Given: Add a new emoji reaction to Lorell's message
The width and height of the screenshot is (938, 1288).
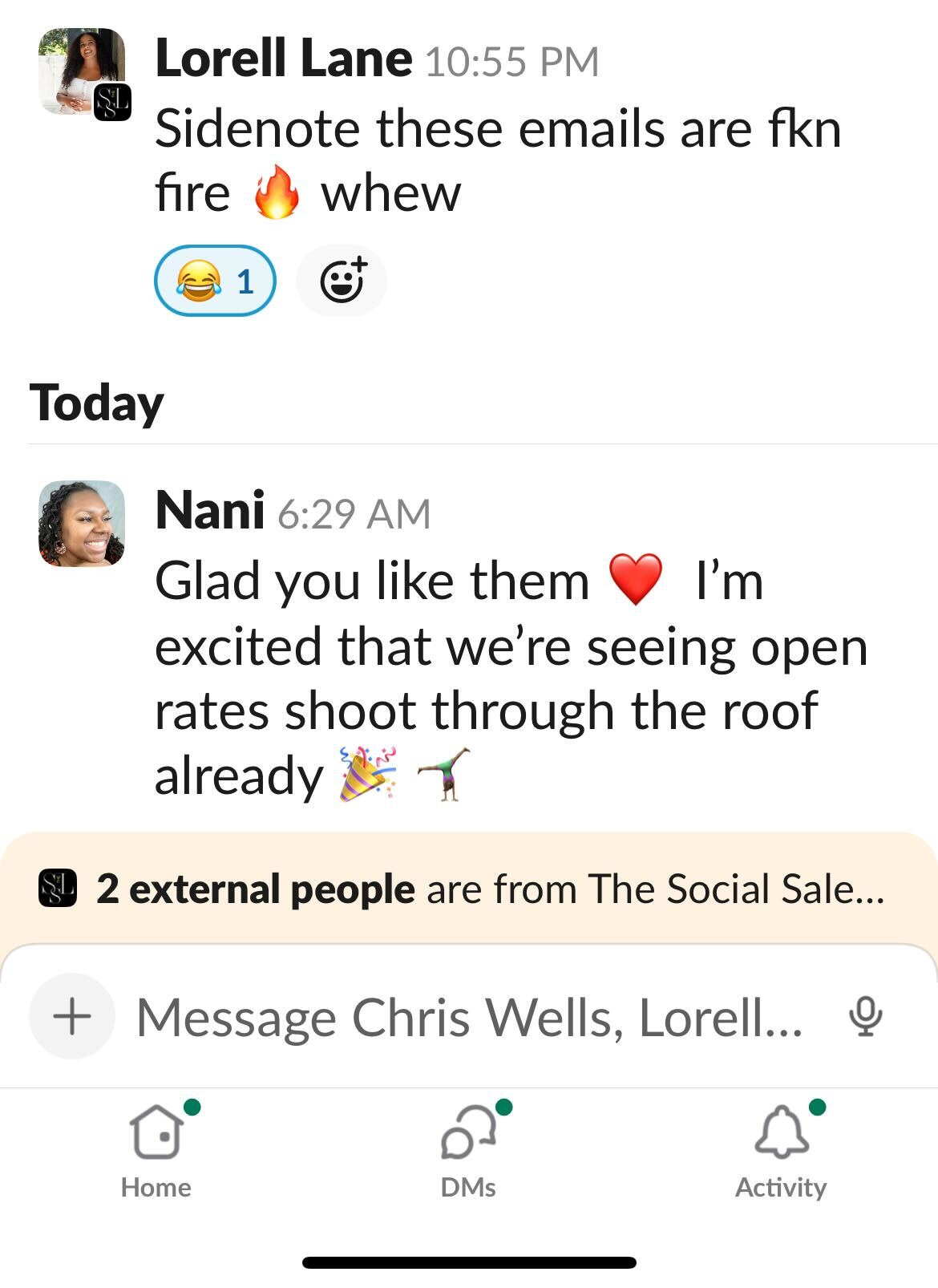Looking at the screenshot, I should (342, 281).
